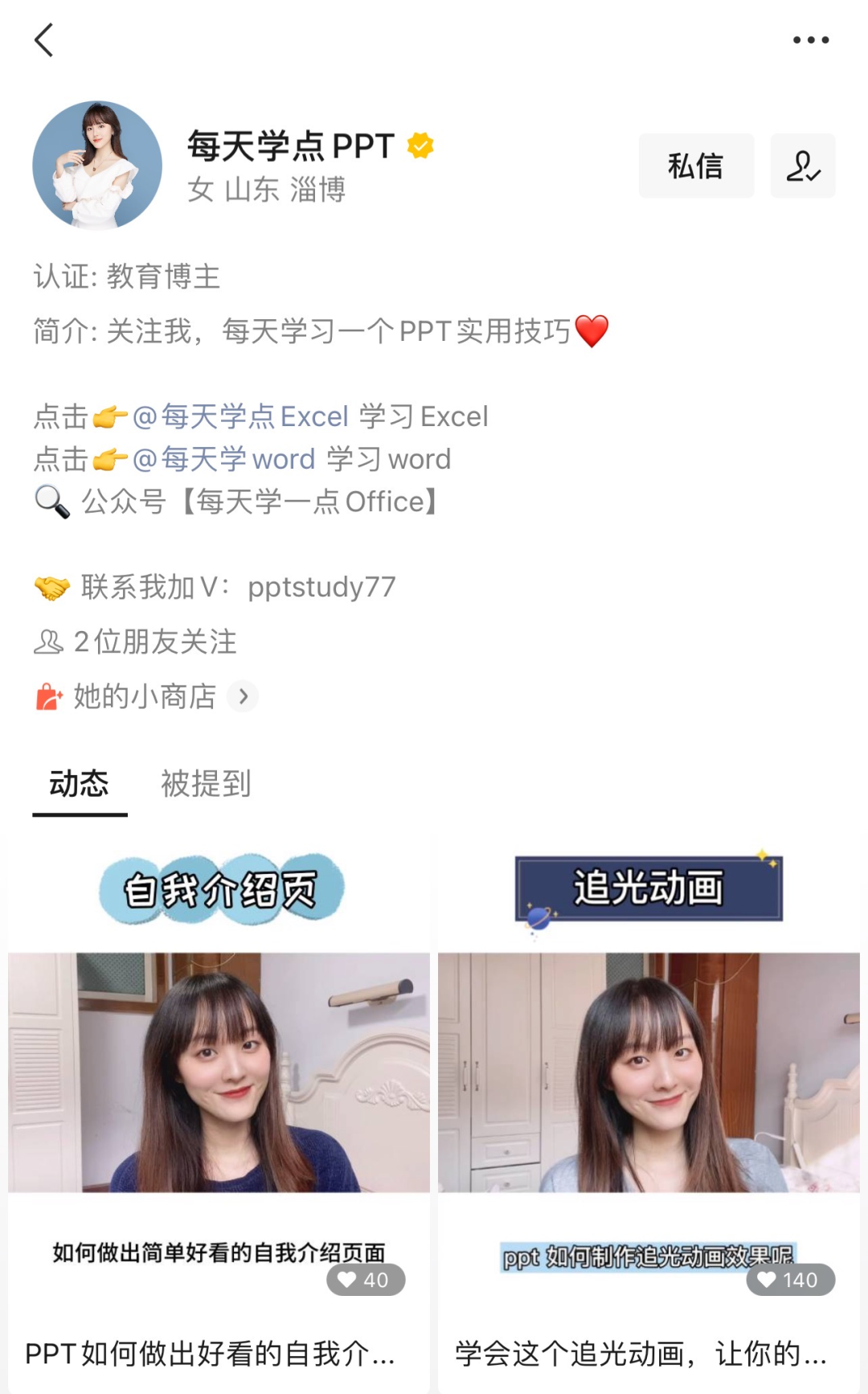
Task: Switch to the 被提到 tab
Action: (206, 784)
